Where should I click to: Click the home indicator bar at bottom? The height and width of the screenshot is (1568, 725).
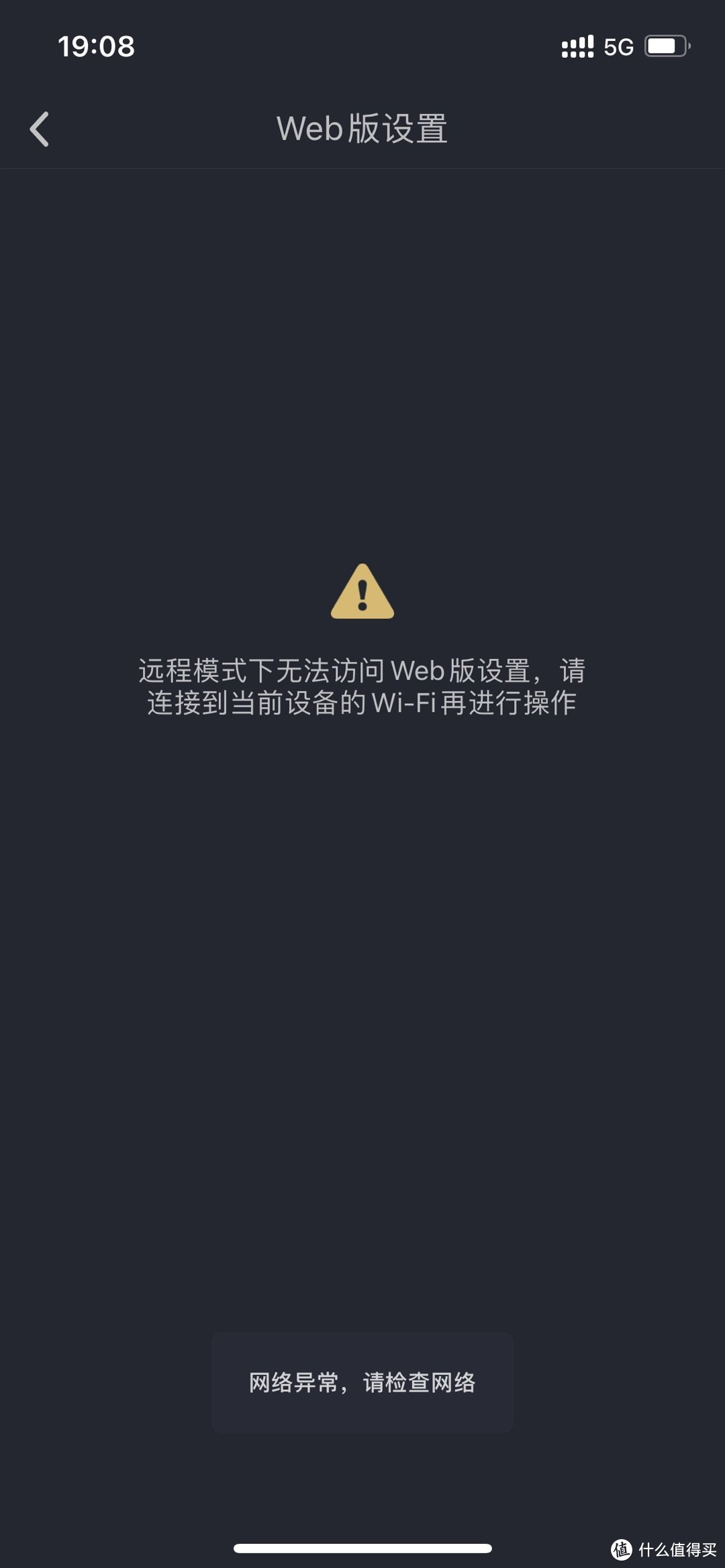[x=362, y=1548]
